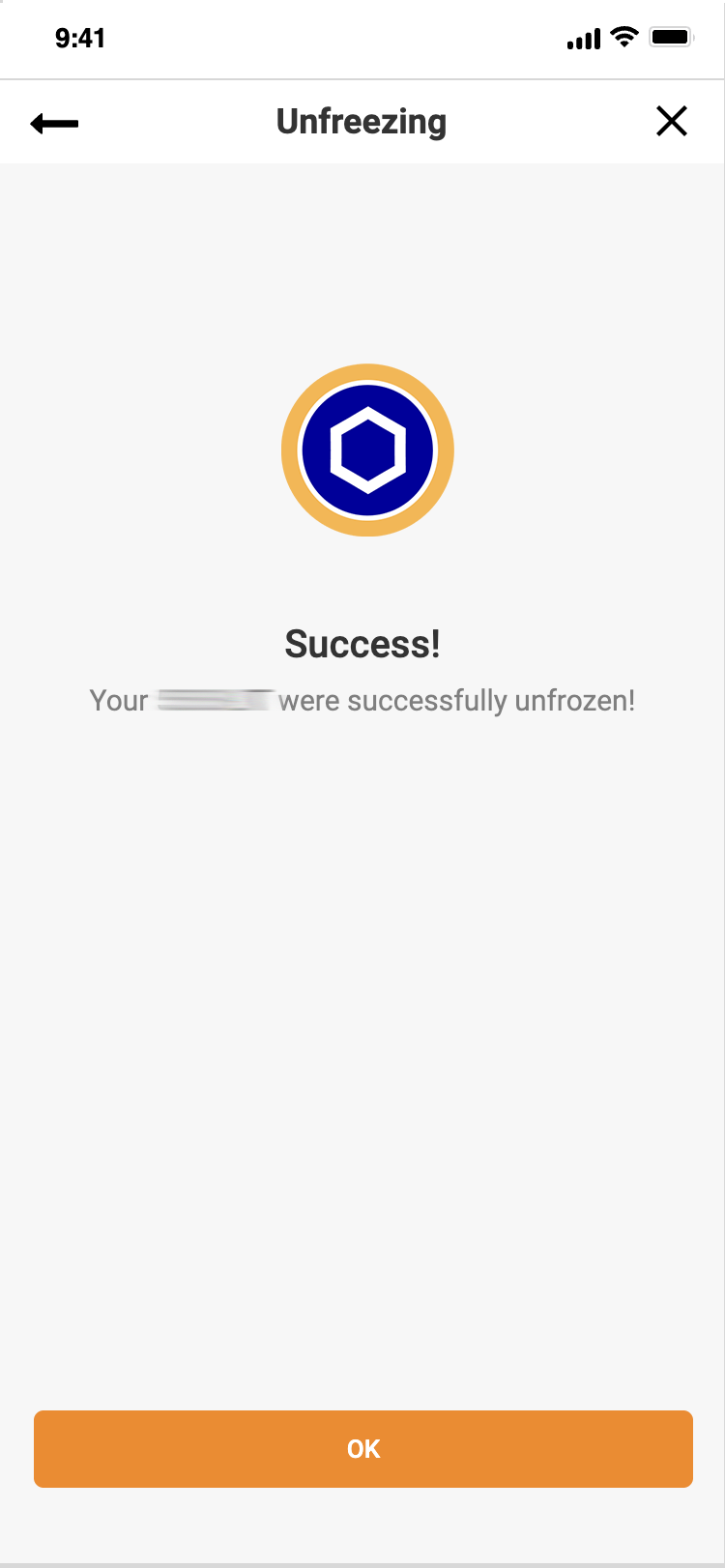
Task: Close the Unfreezing screen with X
Action: [671, 122]
